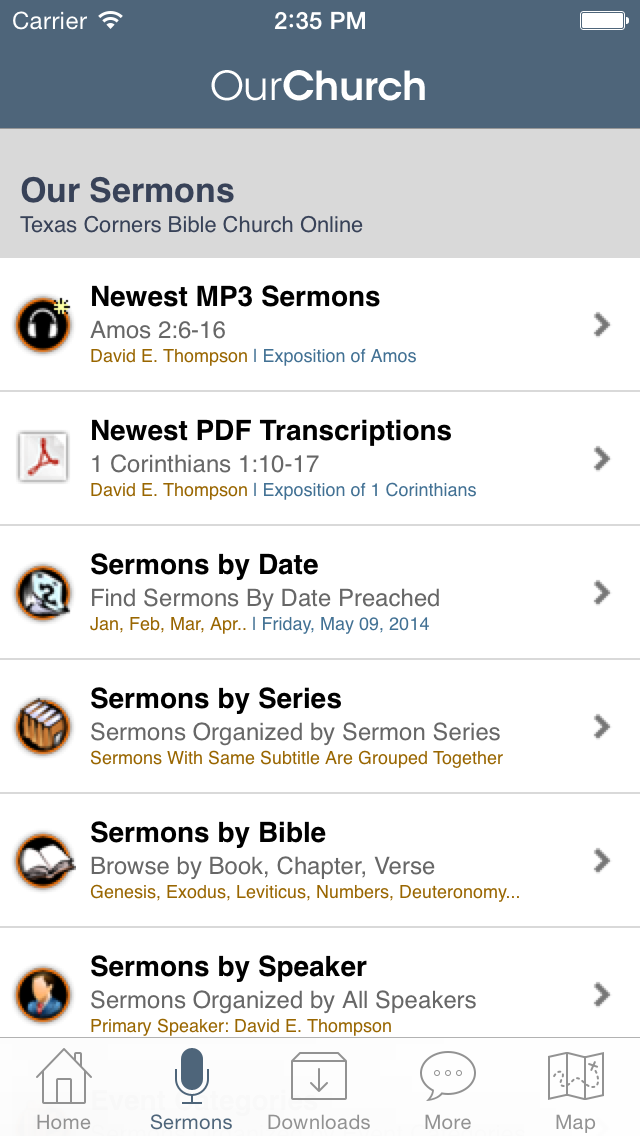Switch to the Map tab
This screenshot has height=1136, width=640.
coord(575,1089)
